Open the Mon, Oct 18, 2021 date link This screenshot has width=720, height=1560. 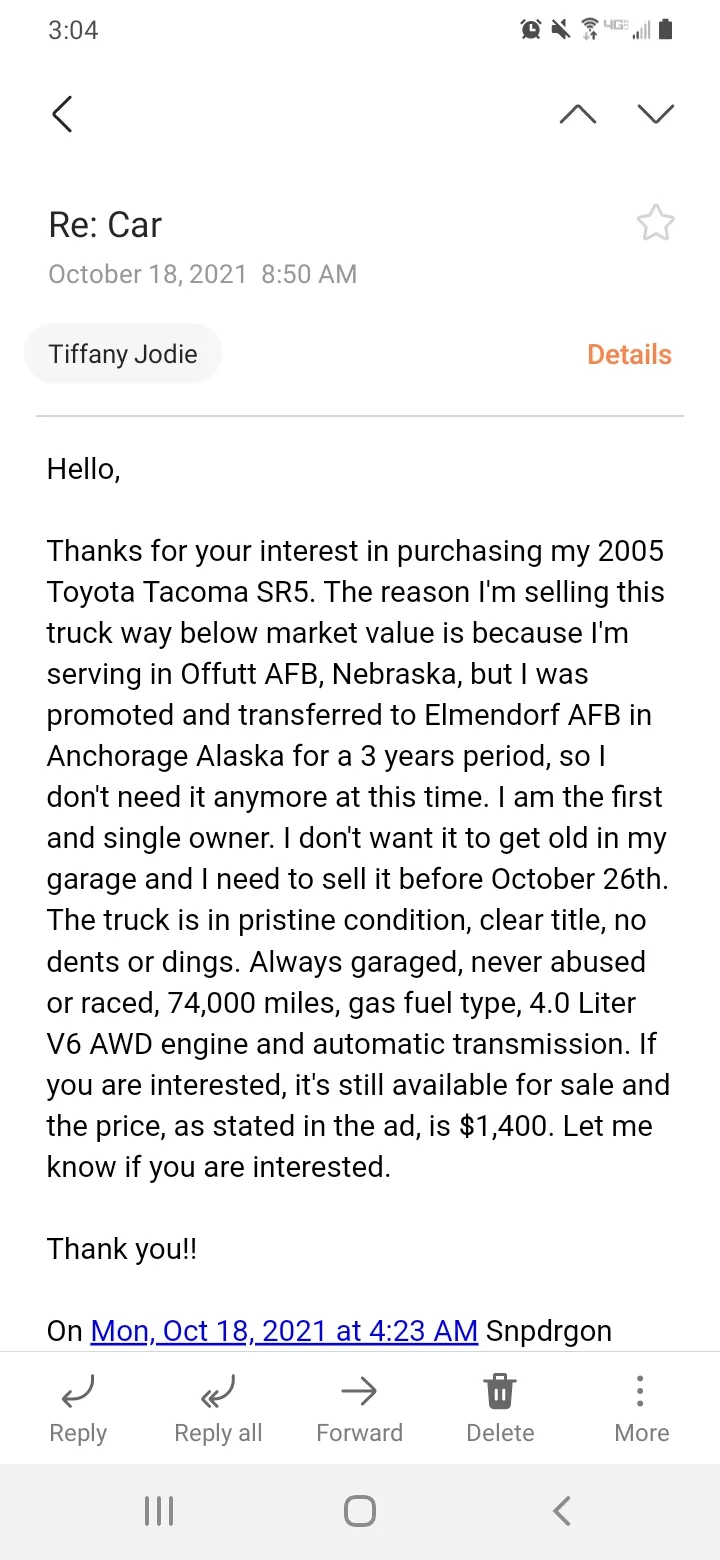[x=284, y=1331]
